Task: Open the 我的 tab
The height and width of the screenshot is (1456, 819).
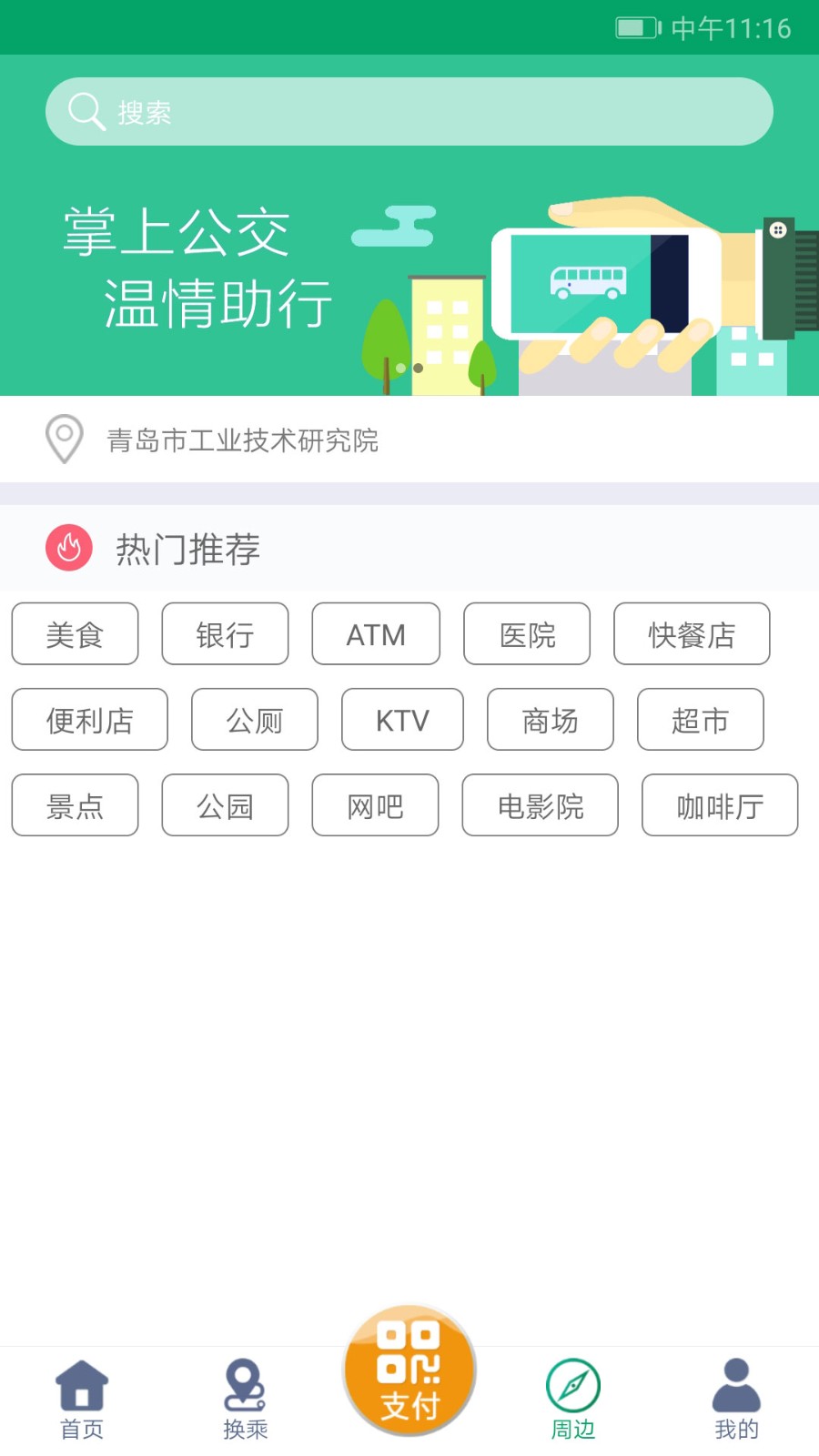Action: coord(736,1399)
